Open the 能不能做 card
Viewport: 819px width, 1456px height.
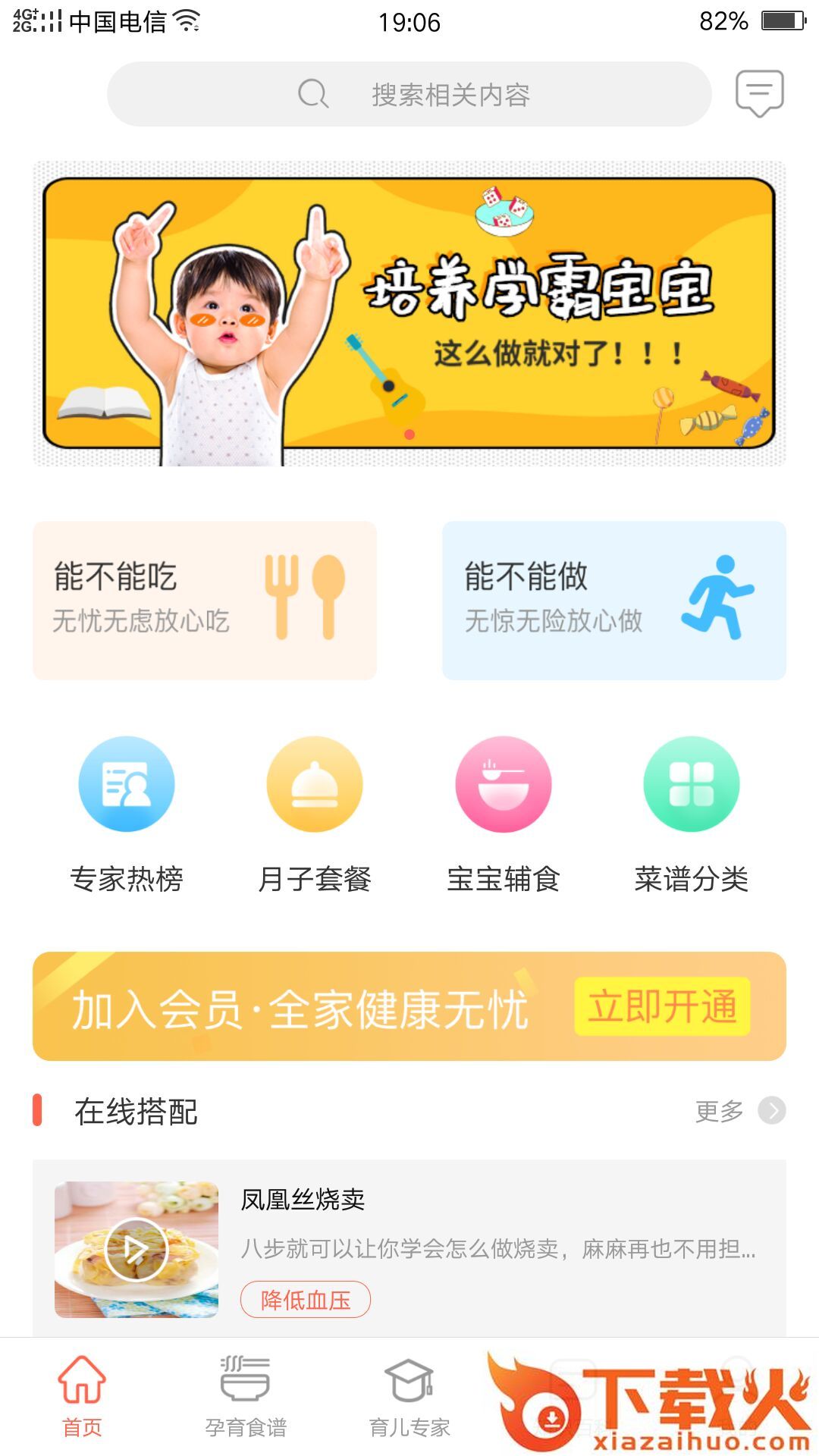click(x=614, y=600)
